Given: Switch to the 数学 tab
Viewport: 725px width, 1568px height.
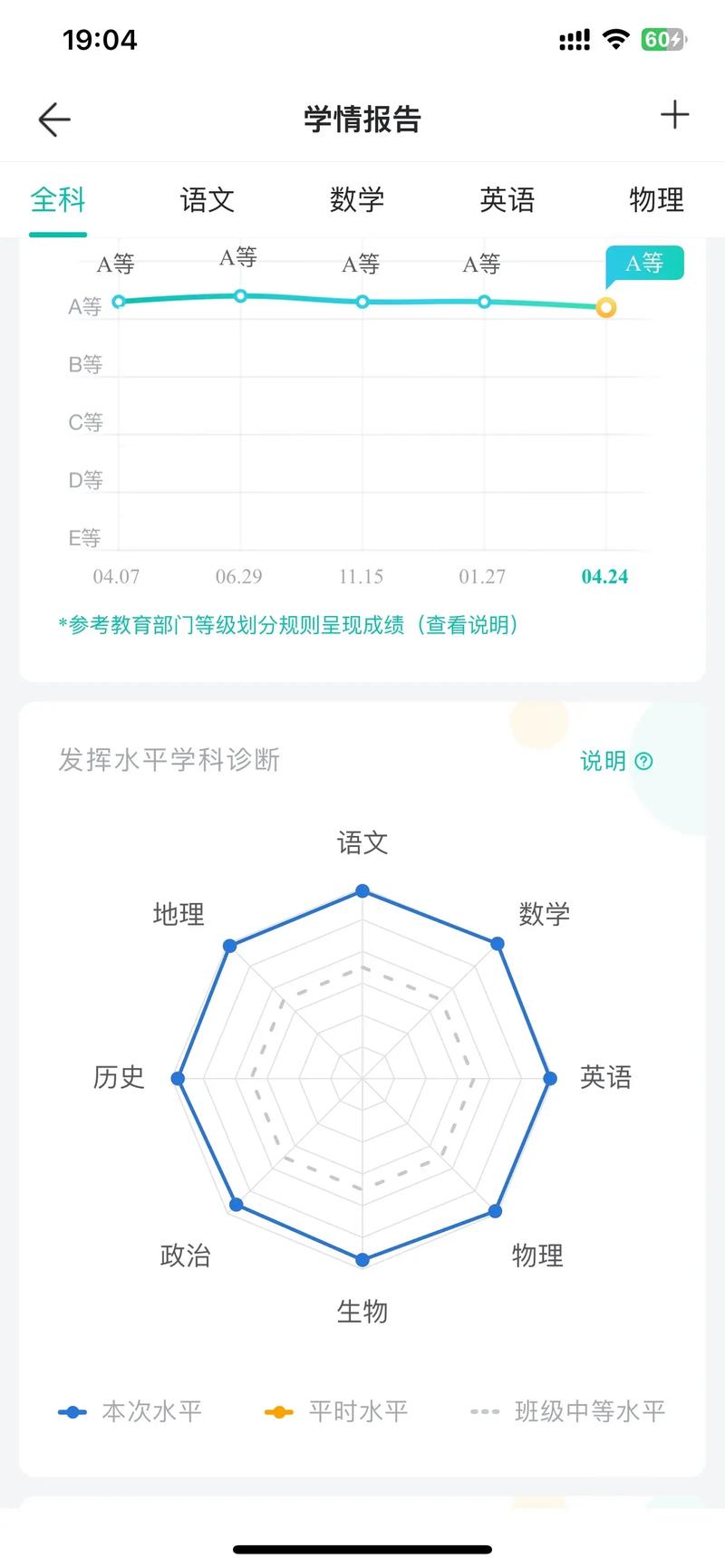Looking at the screenshot, I should click(x=357, y=199).
